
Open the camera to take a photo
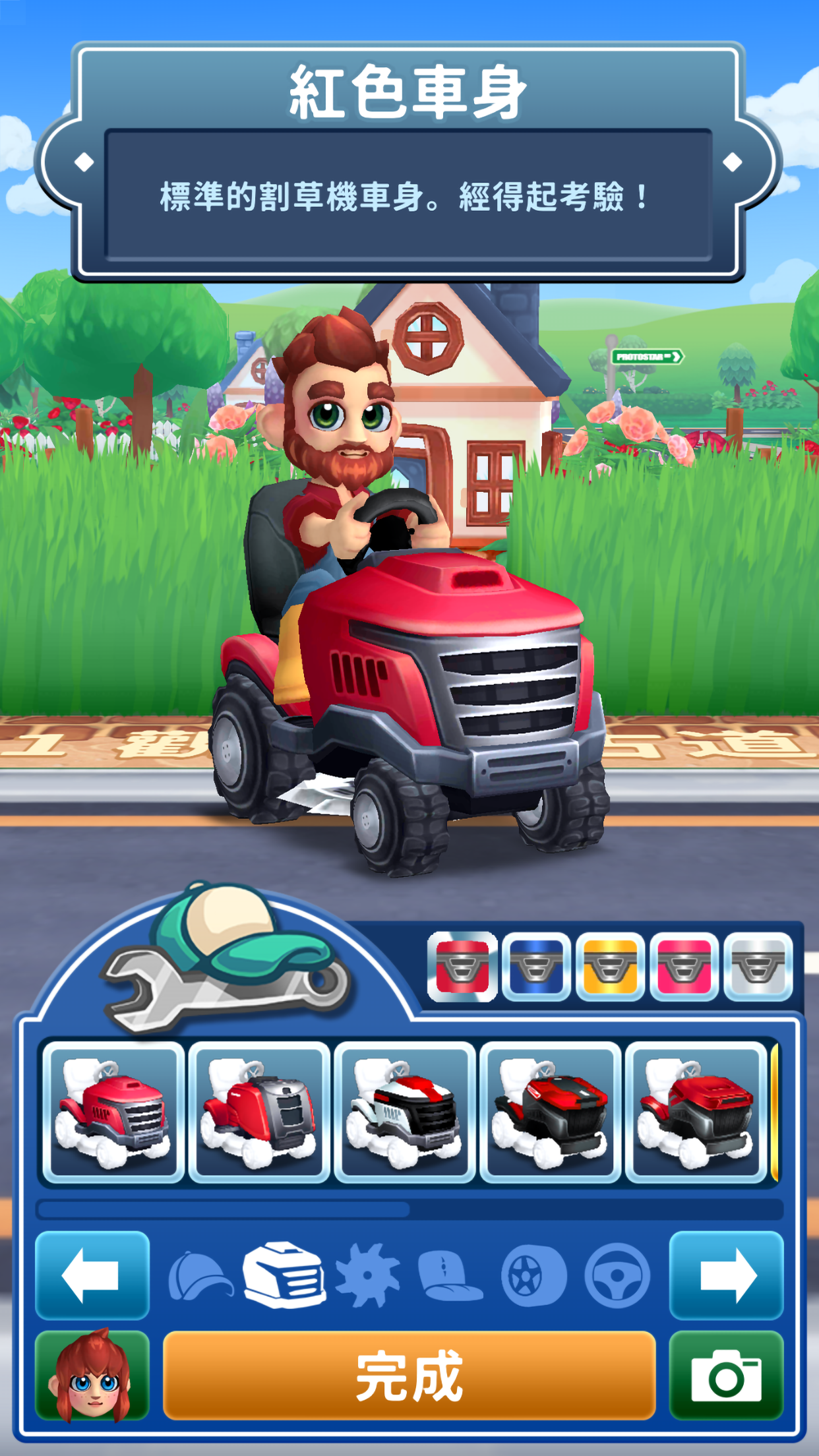tap(726, 1375)
